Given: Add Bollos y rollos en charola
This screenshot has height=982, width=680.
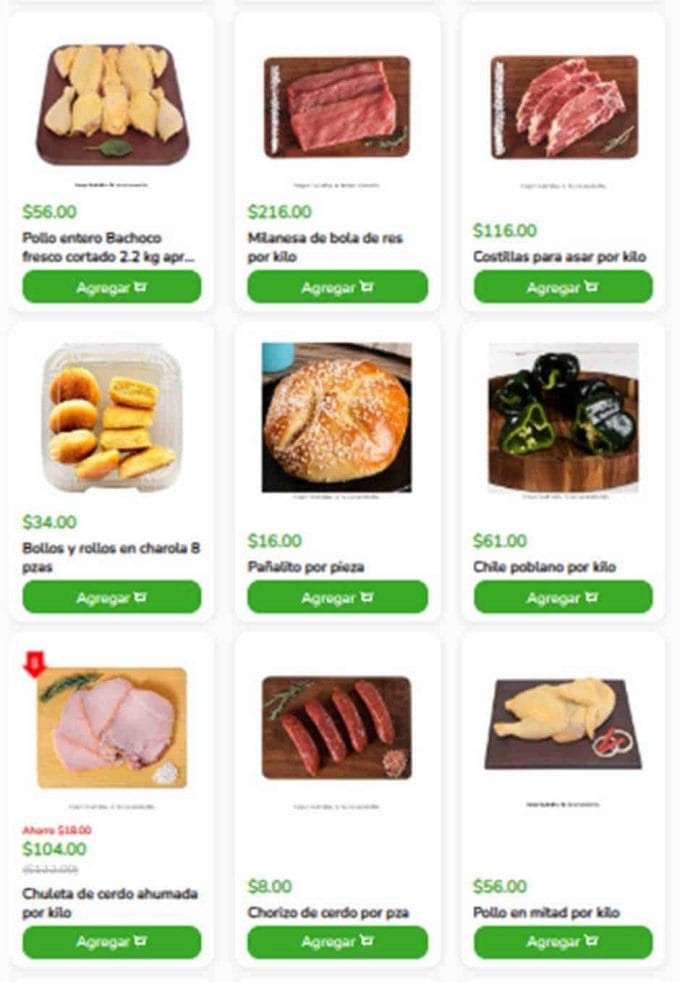Looking at the screenshot, I should tap(112, 597).
